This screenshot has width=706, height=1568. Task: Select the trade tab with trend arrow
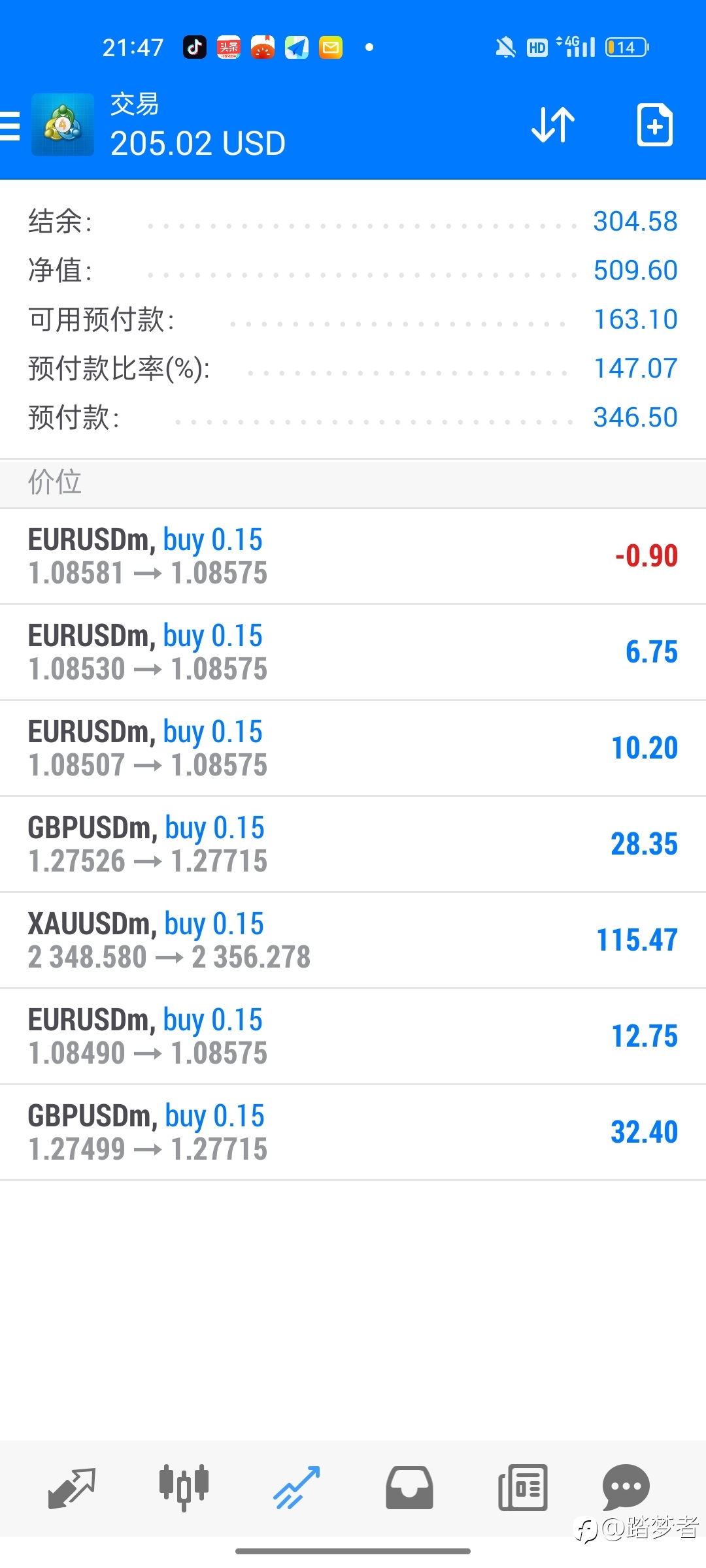click(297, 1488)
